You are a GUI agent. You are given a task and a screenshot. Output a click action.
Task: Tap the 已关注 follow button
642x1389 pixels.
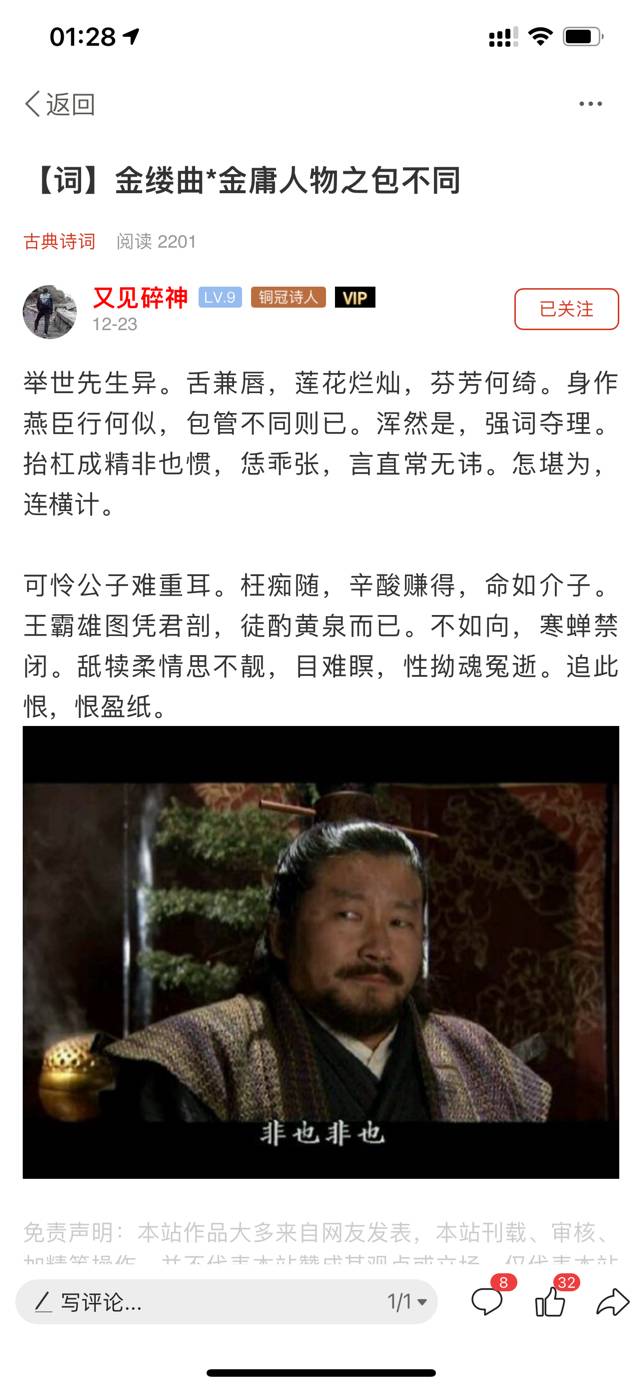566,309
